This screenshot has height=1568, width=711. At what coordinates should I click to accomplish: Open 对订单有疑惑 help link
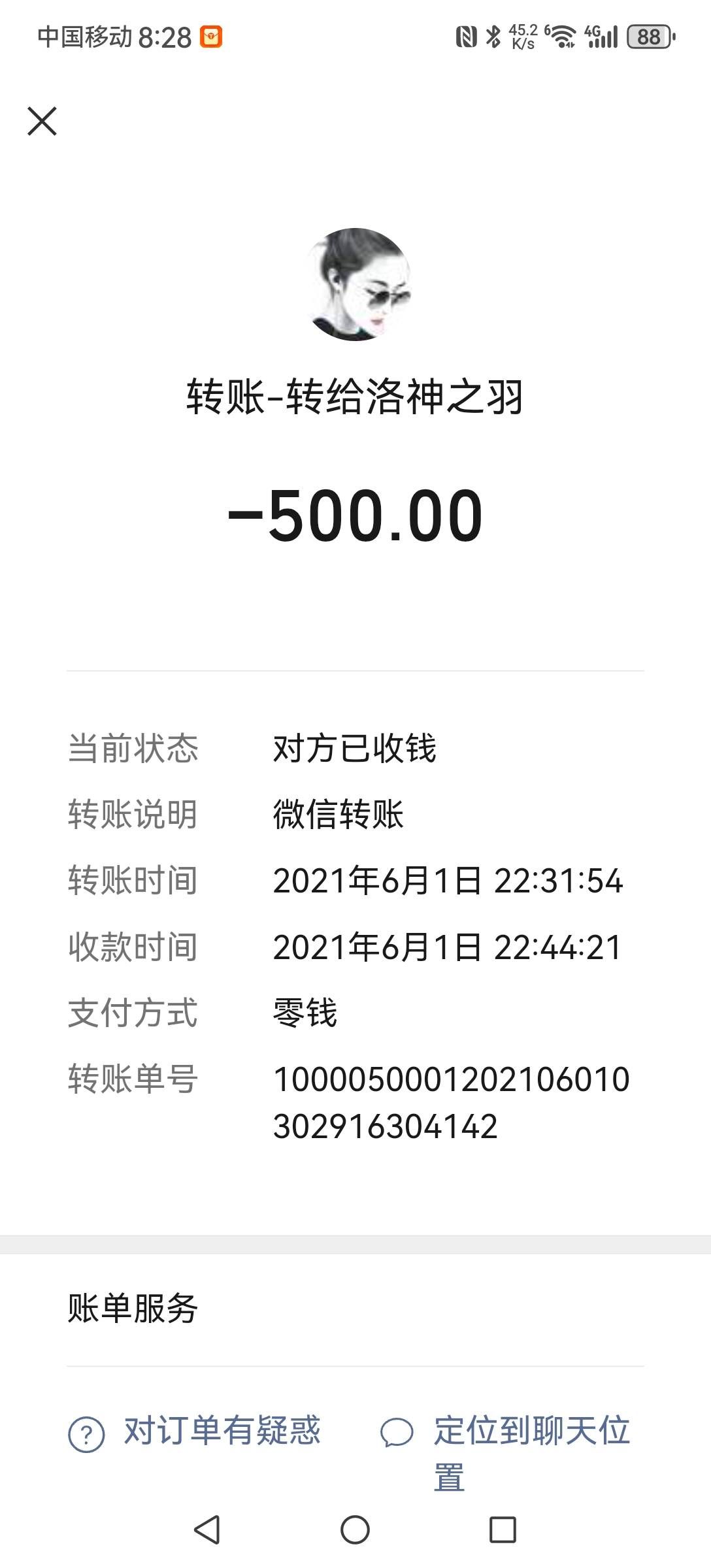[196, 1431]
